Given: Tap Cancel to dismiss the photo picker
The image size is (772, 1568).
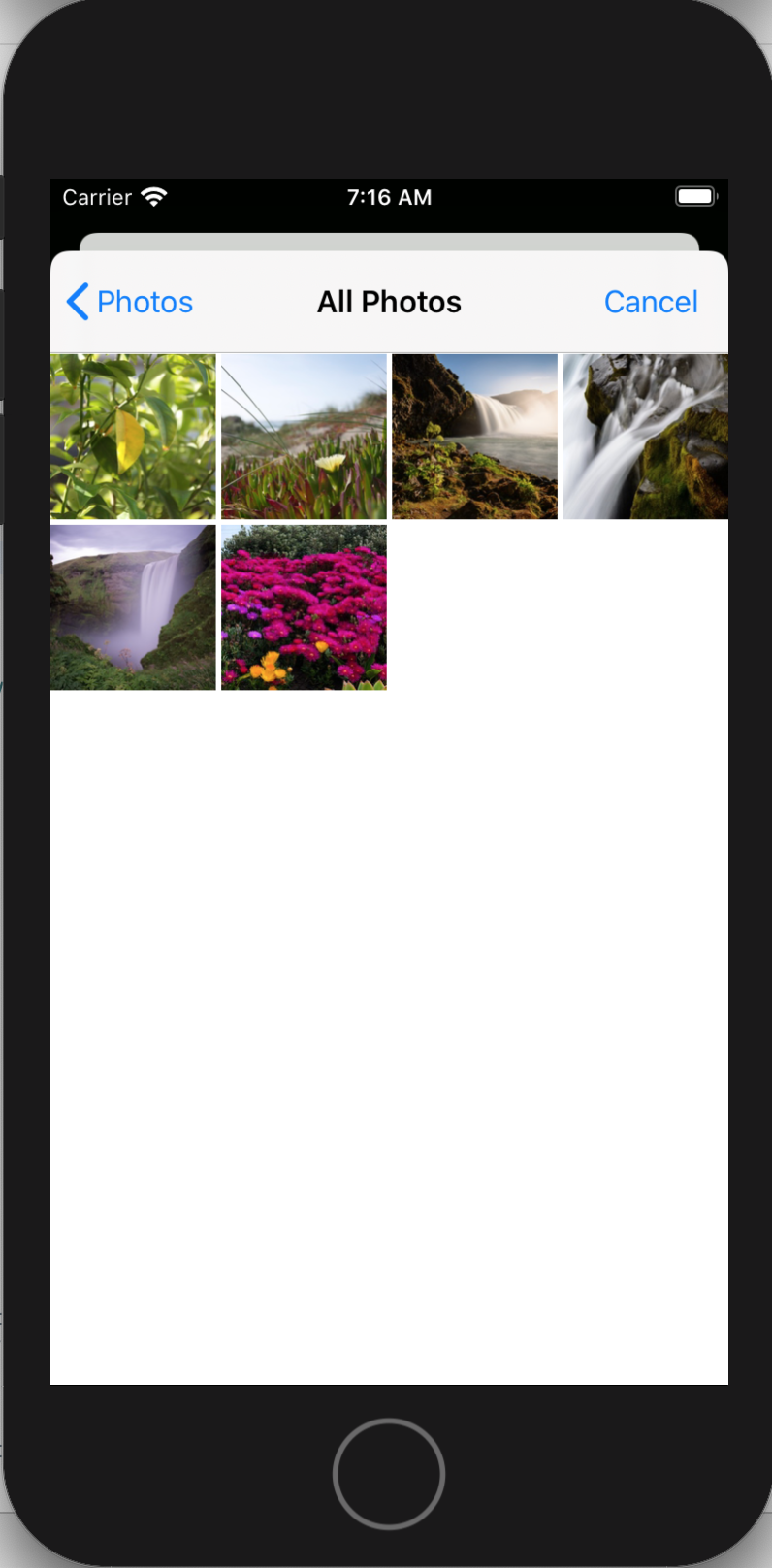Looking at the screenshot, I should pos(651,302).
